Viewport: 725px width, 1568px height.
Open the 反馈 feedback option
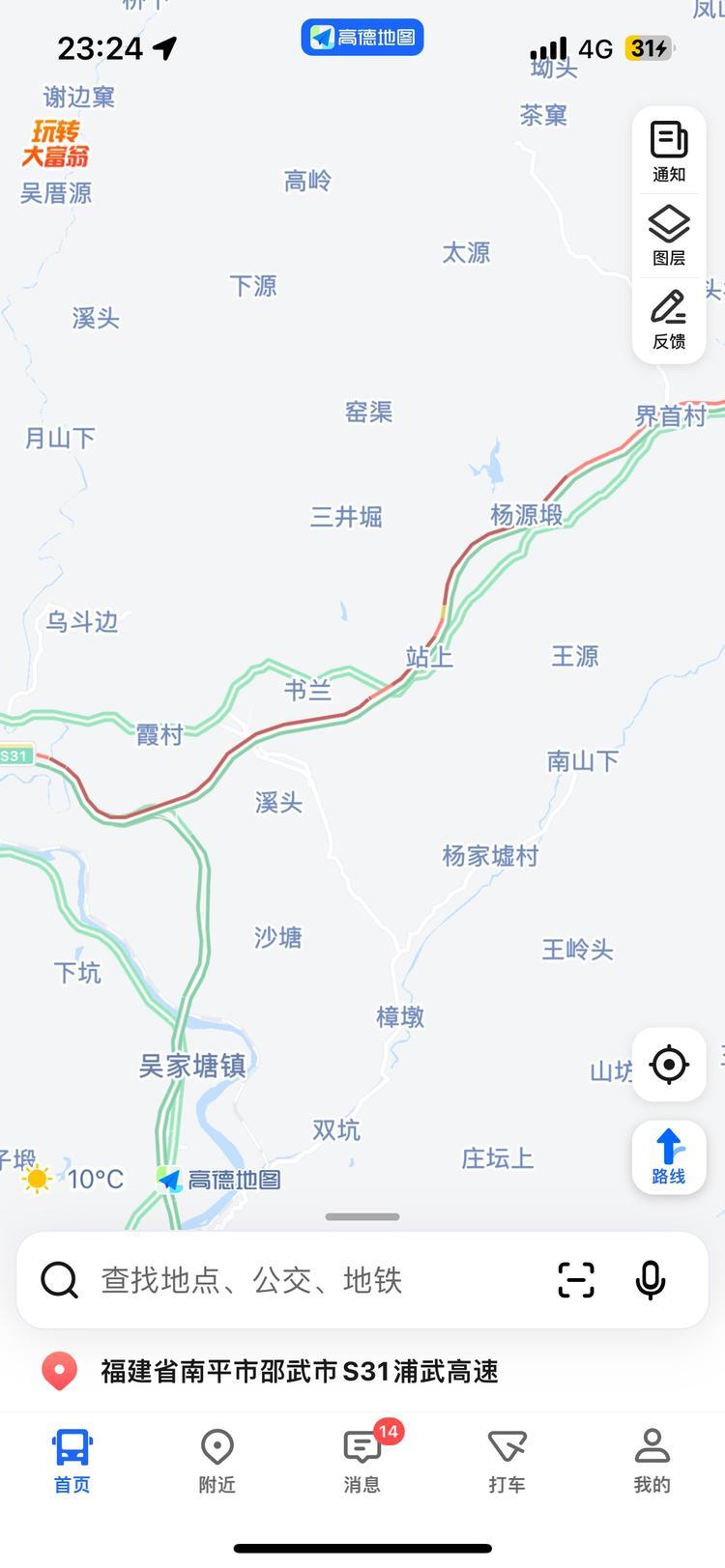[669, 319]
